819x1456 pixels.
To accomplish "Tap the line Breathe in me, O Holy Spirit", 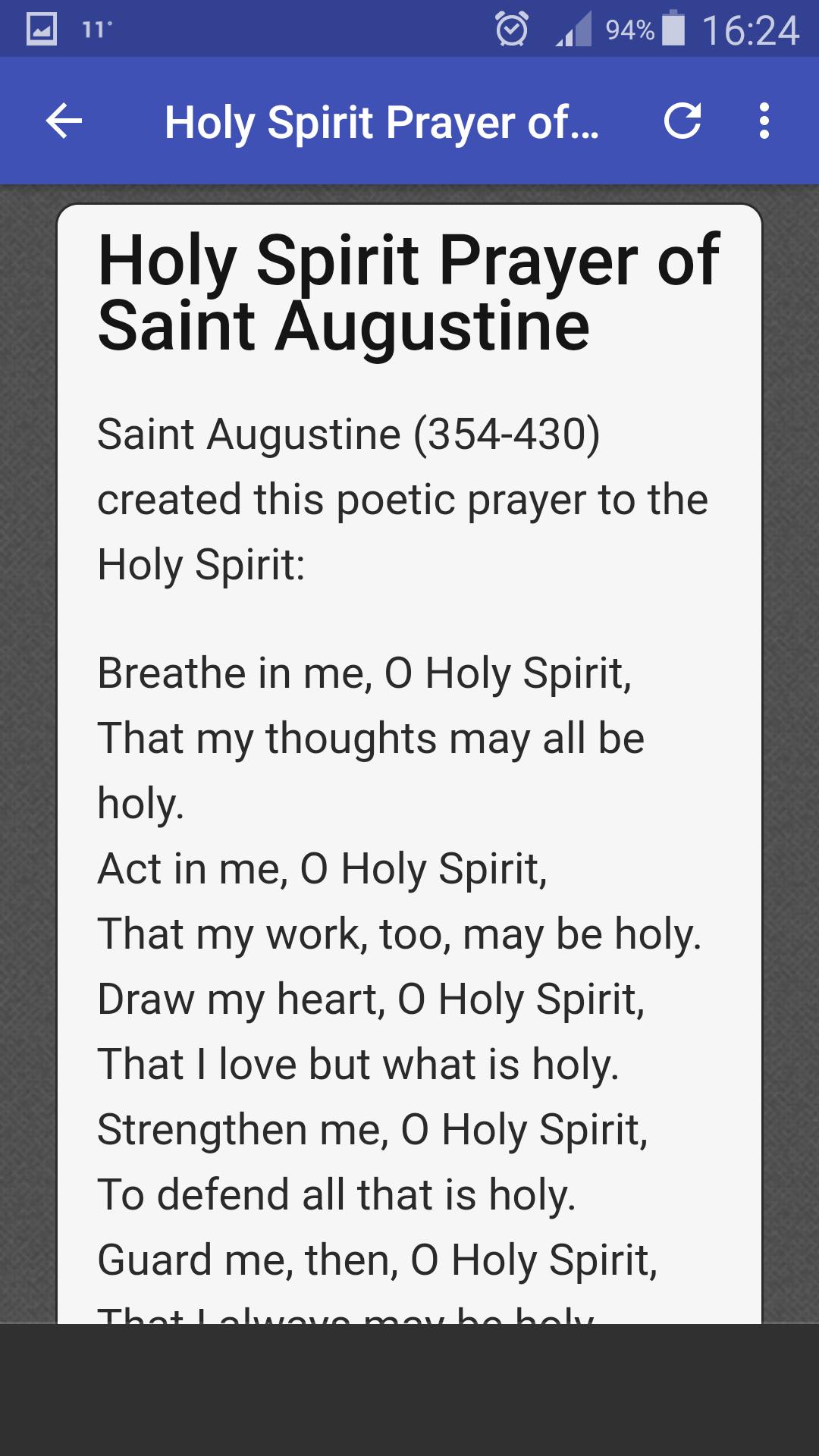I will click(x=366, y=673).
